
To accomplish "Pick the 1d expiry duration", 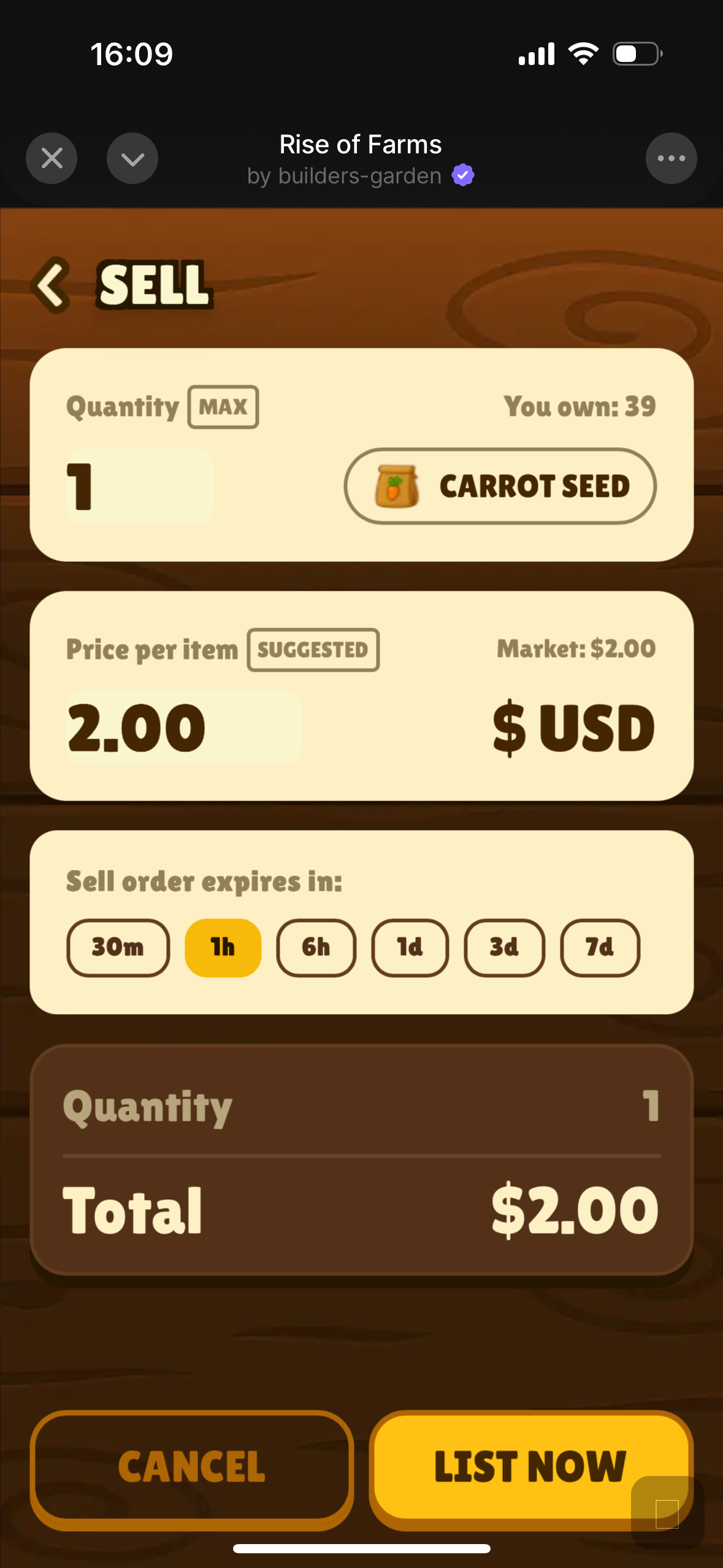I will (410, 947).
